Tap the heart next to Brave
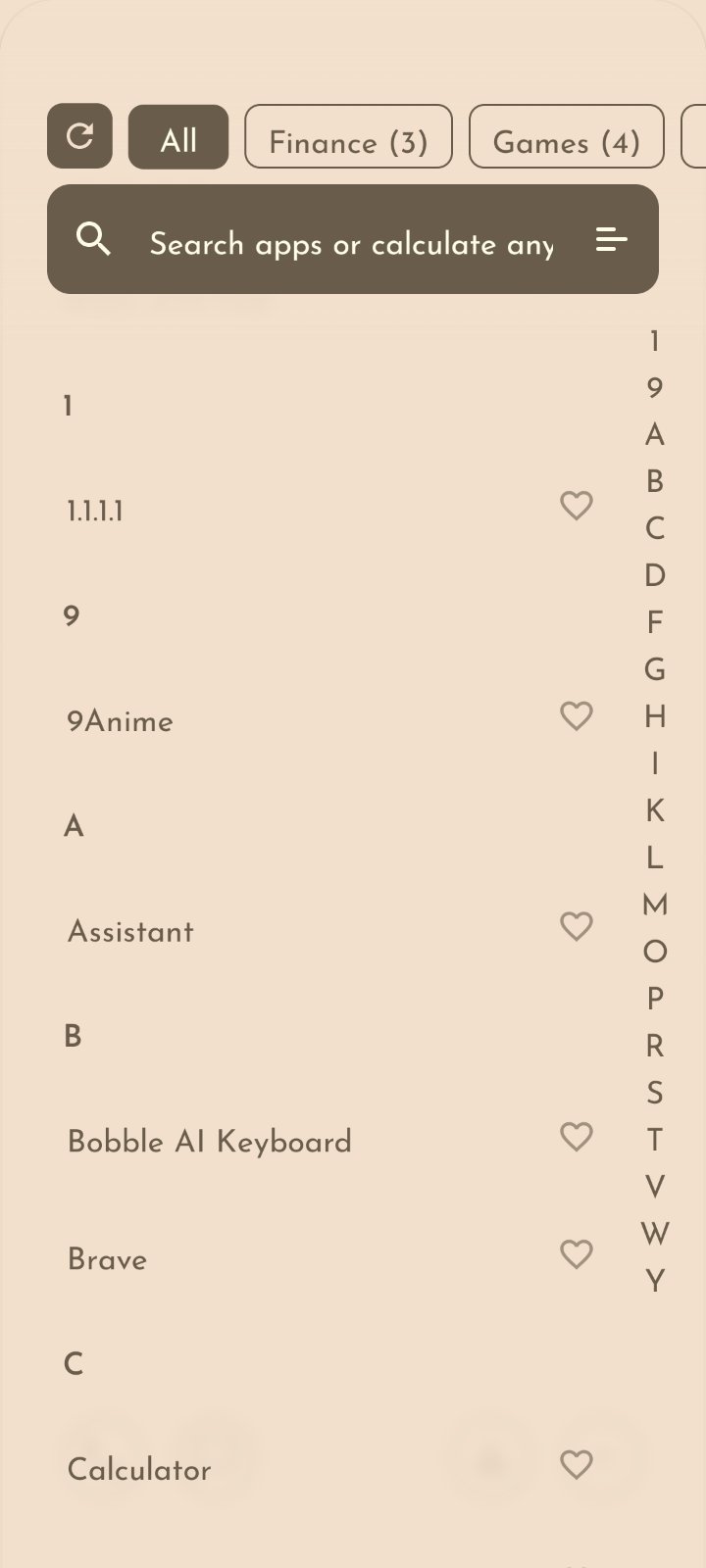This screenshot has height=1568, width=706. tap(577, 1253)
